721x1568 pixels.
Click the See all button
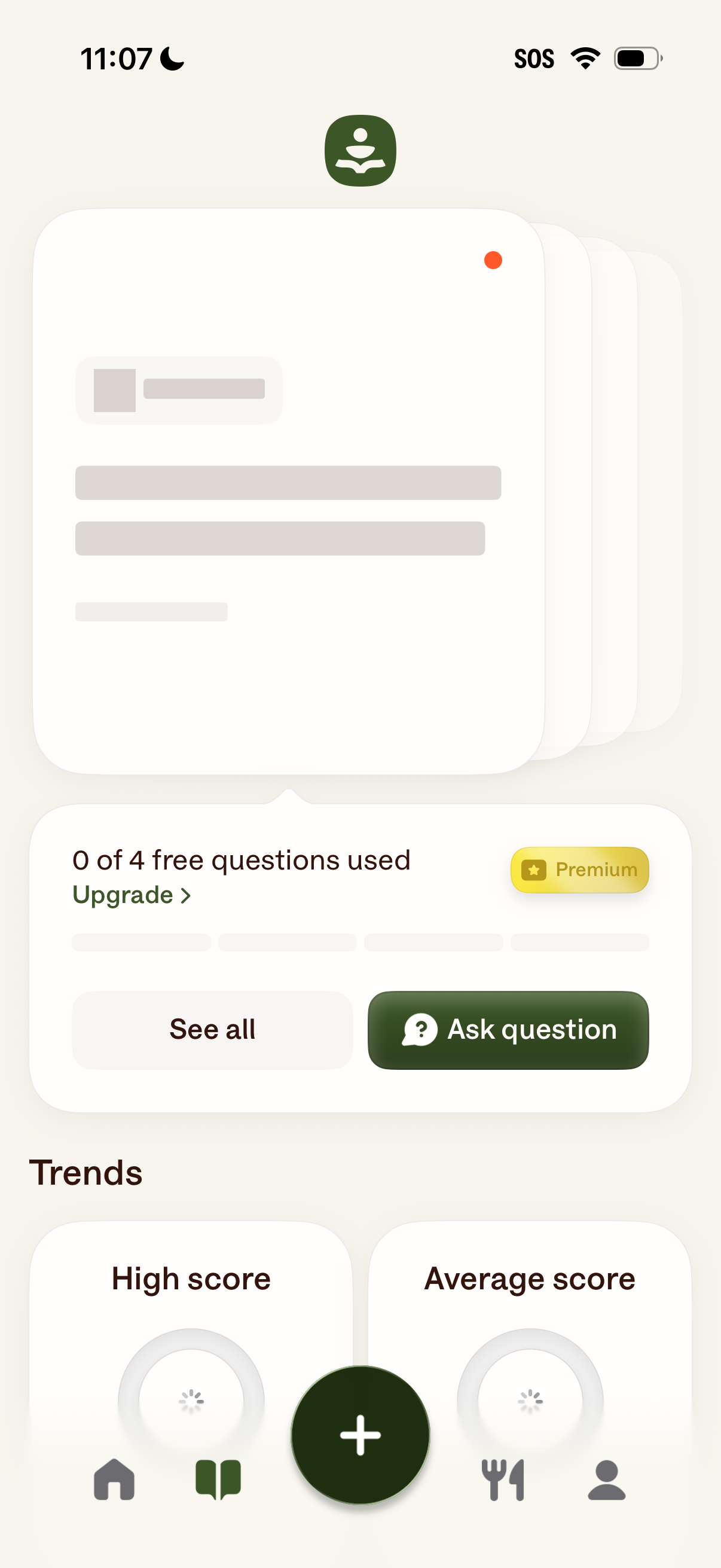212,1029
